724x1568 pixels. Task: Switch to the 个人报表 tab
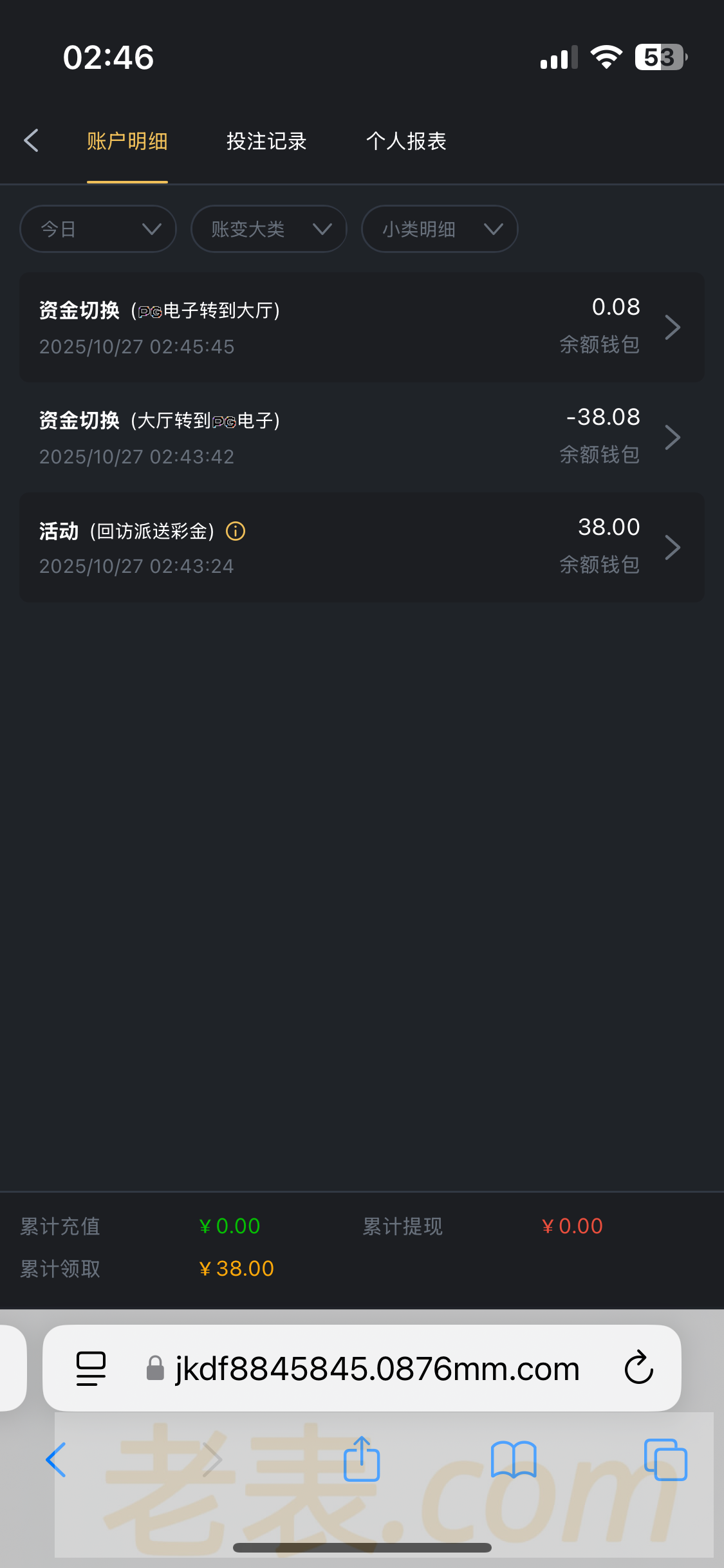tap(406, 142)
